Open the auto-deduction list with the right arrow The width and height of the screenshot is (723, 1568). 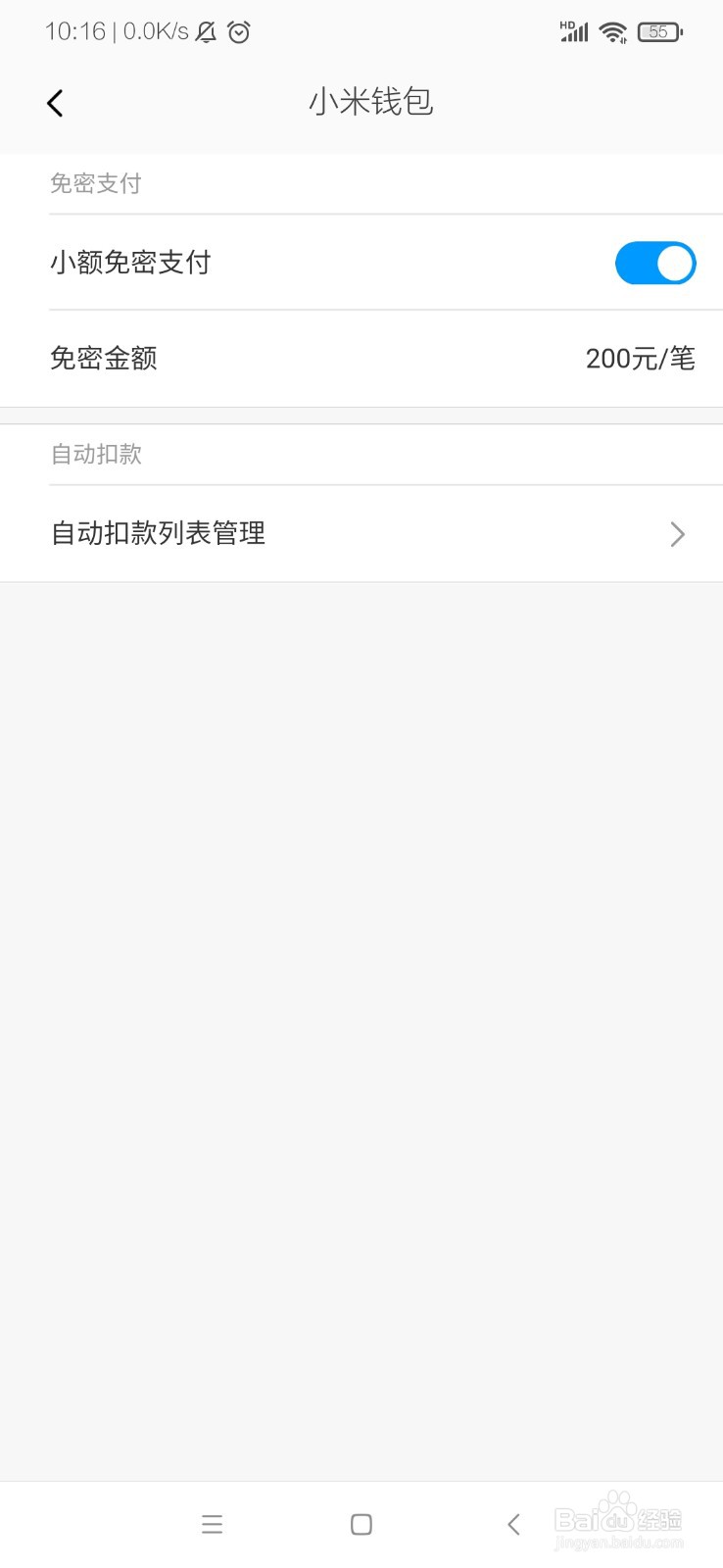click(676, 534)
